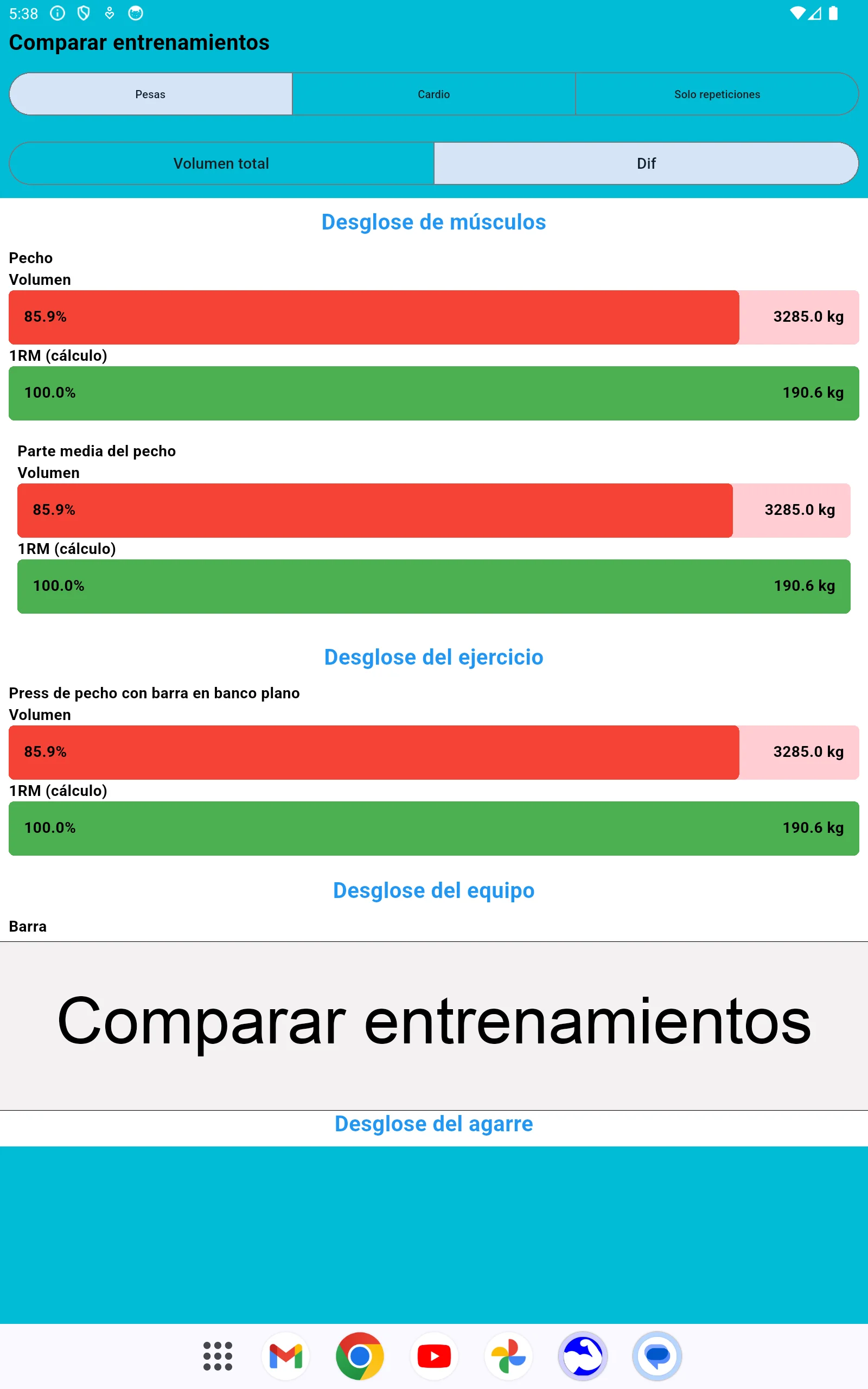
Task: Expand the Desglose del equipo section
Action: 433,890
